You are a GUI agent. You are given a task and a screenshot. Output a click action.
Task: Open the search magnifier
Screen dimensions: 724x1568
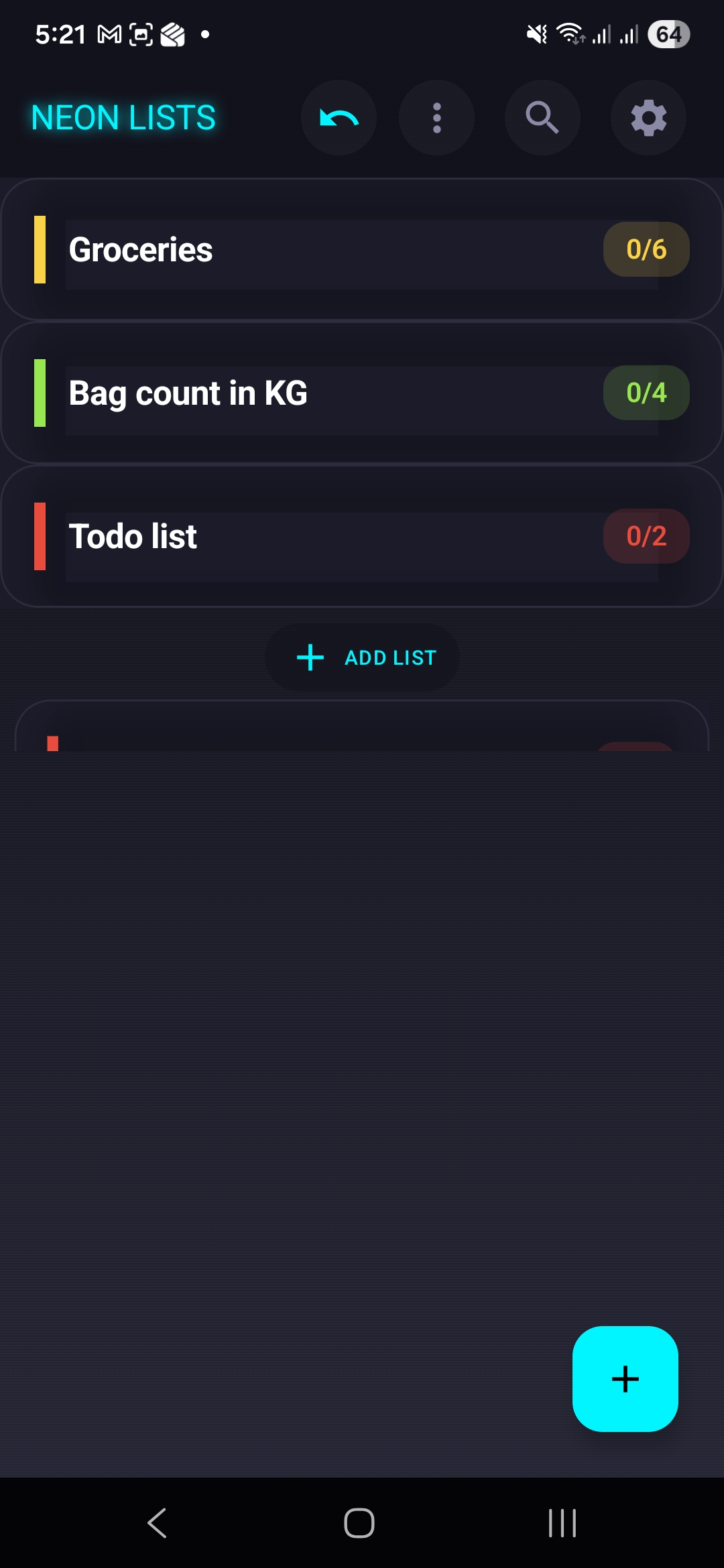tap(542, 118)
